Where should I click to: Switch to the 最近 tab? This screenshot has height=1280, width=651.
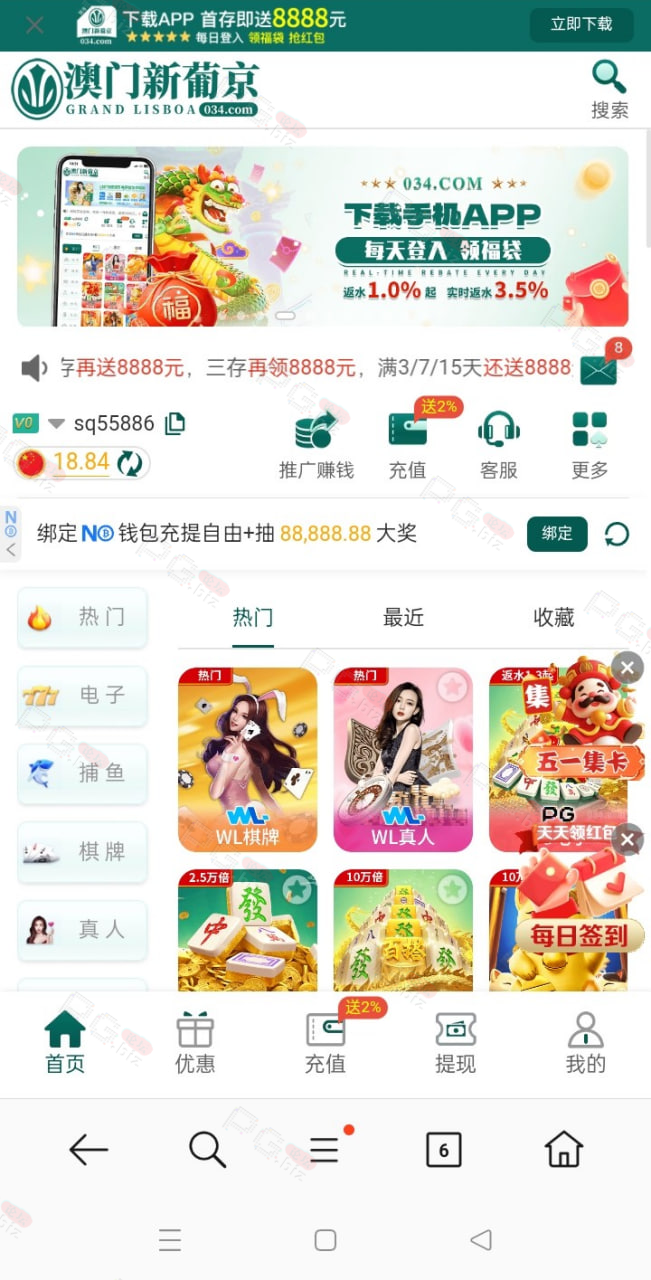pyautogui.click(x=403, y=618)
